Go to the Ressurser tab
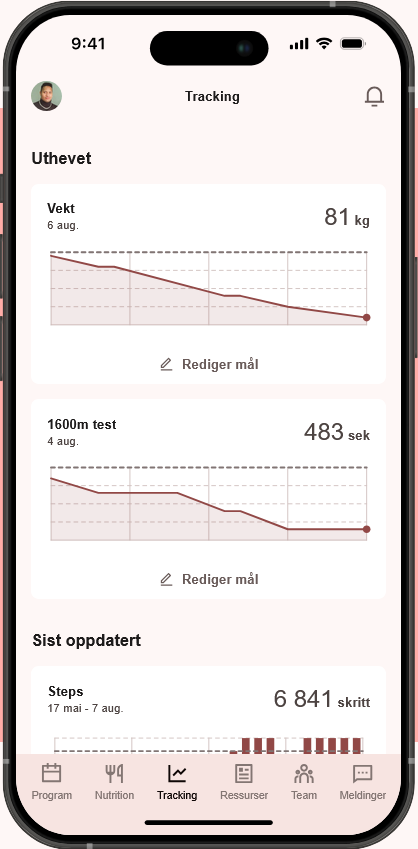The width and height of the screenshot is (418, 849). coord(244,782)
